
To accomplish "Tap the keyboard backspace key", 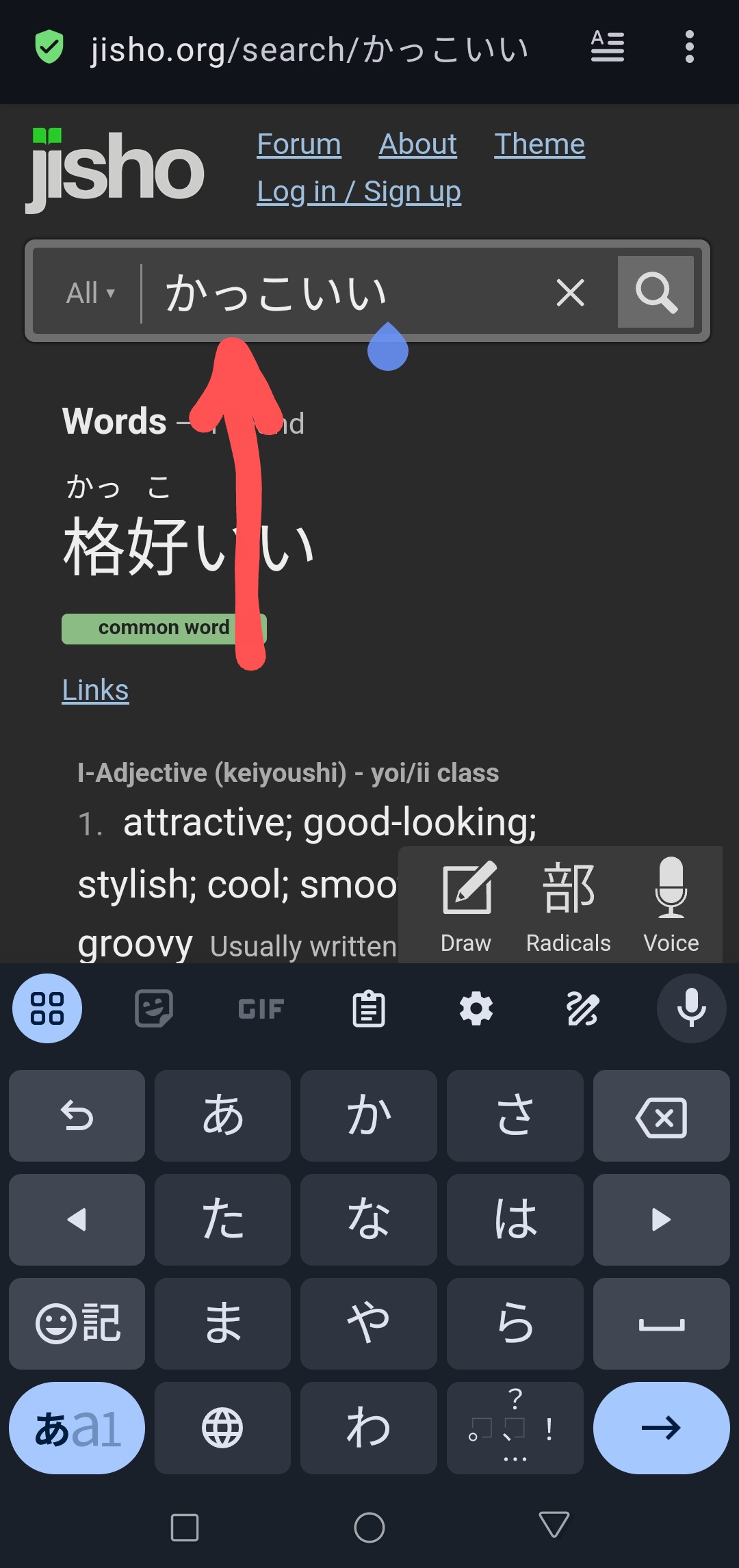I will pyautogui.click(x=661, y=1116).
